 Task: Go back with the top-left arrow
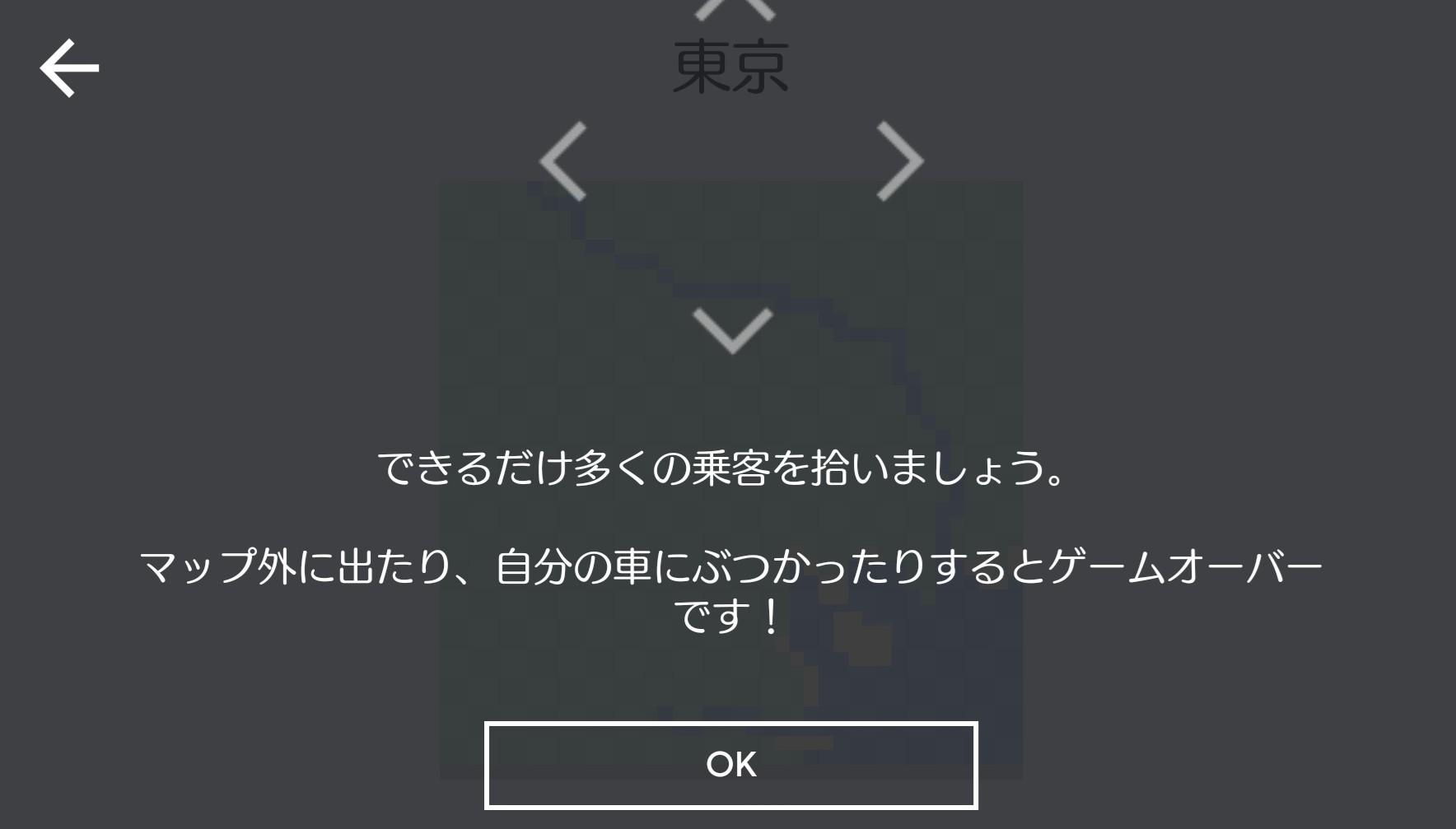tap(69, 68)
